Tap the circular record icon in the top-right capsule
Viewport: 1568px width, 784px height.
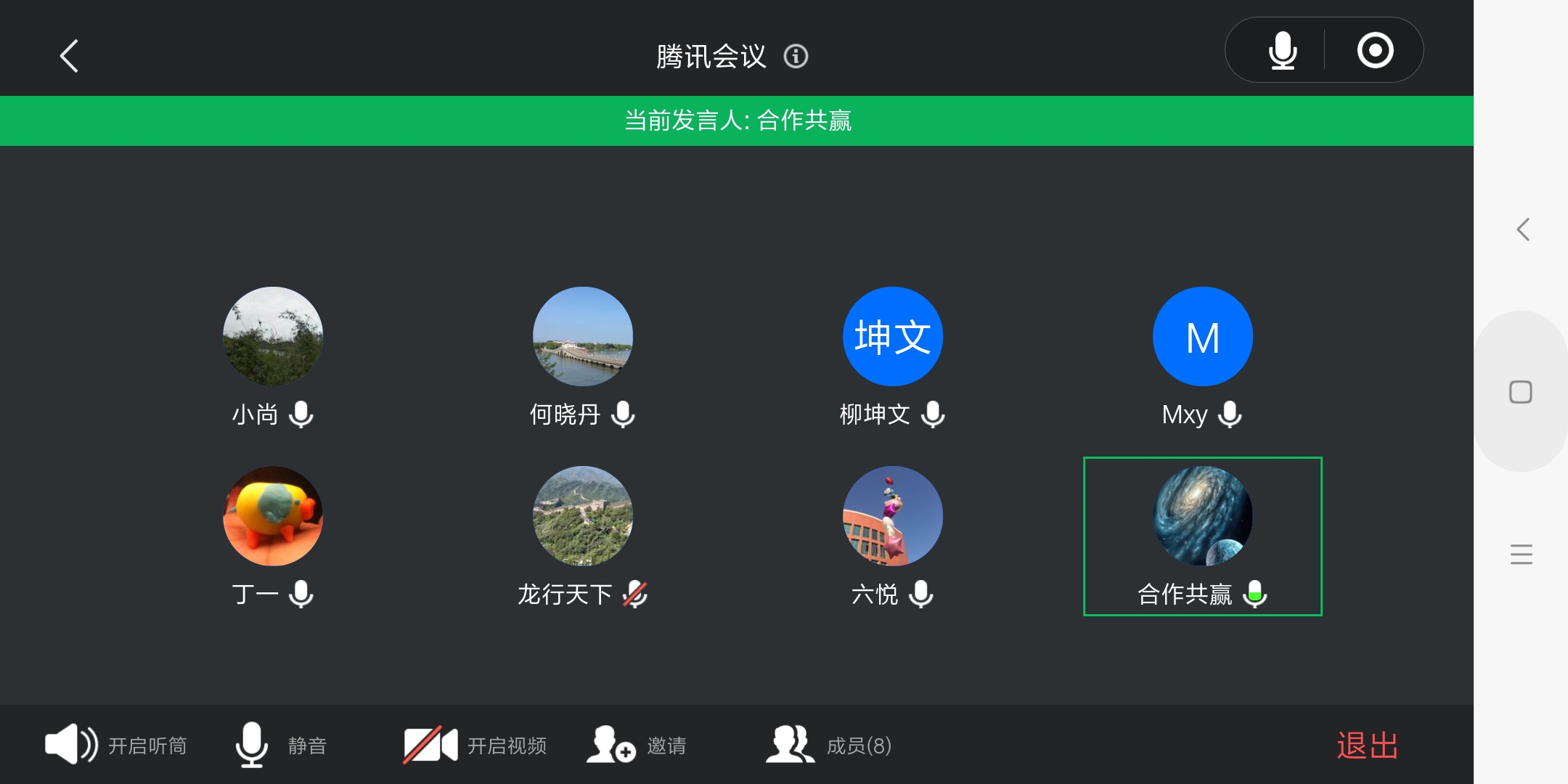click(x=1375, y=50)
